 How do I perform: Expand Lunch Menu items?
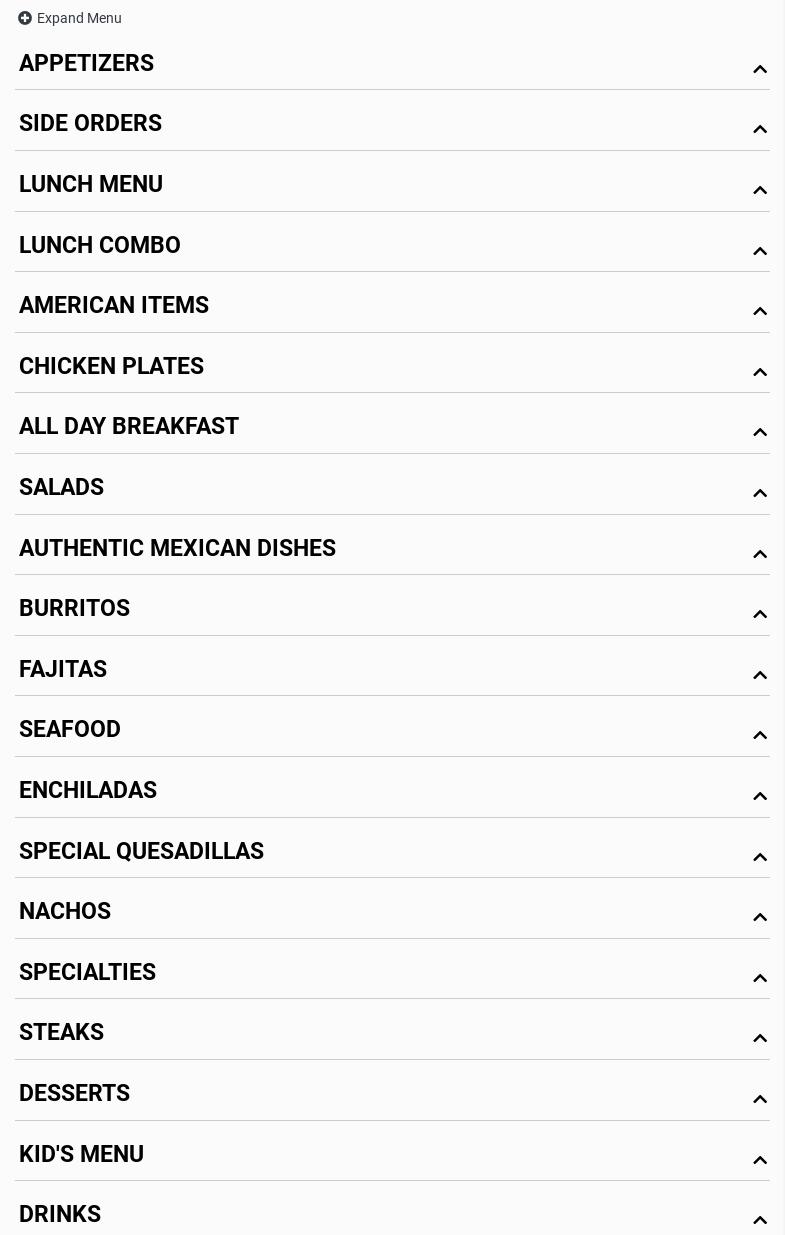click(x=91, y=184)
